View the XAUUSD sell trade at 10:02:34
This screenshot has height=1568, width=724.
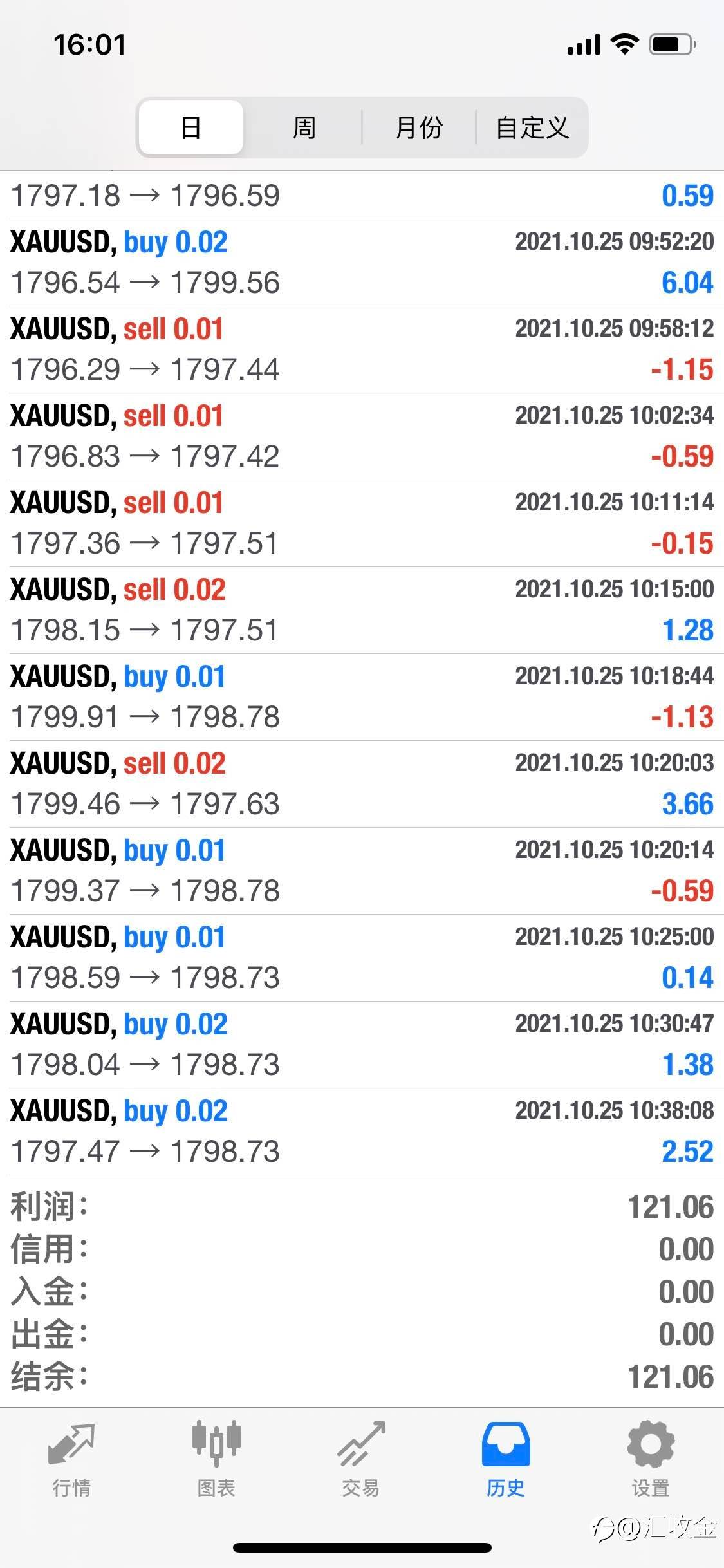point(362,436)
